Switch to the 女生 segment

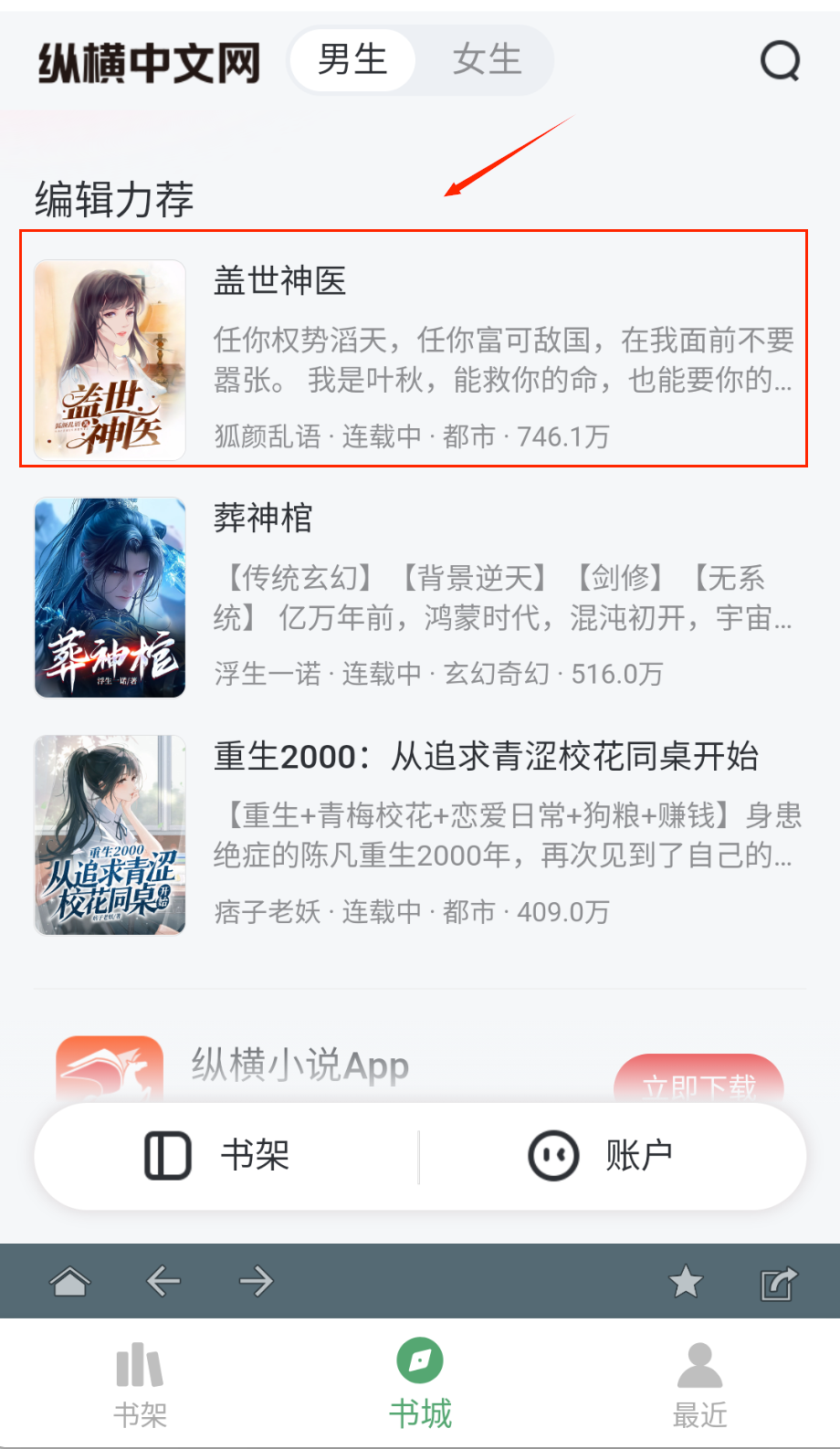pyautogui.click(x=487, y=60)
